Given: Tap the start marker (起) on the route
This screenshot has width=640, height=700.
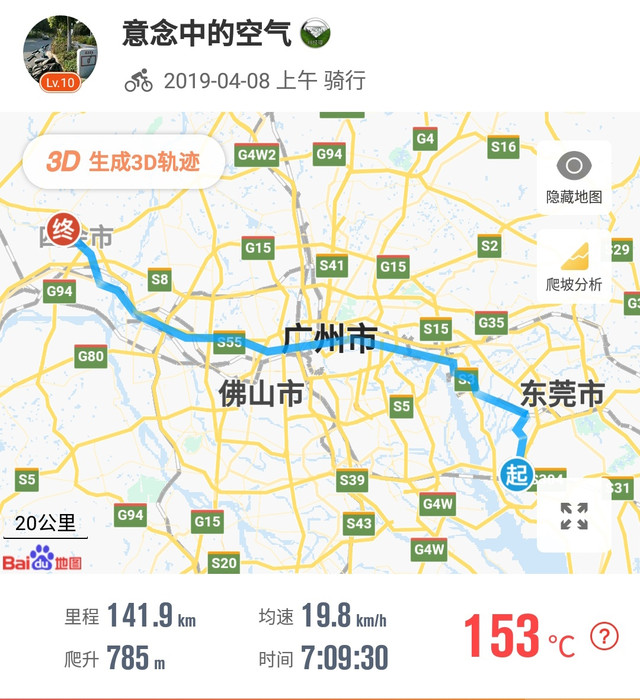Looking at the screenshot, I should point(517,474).
